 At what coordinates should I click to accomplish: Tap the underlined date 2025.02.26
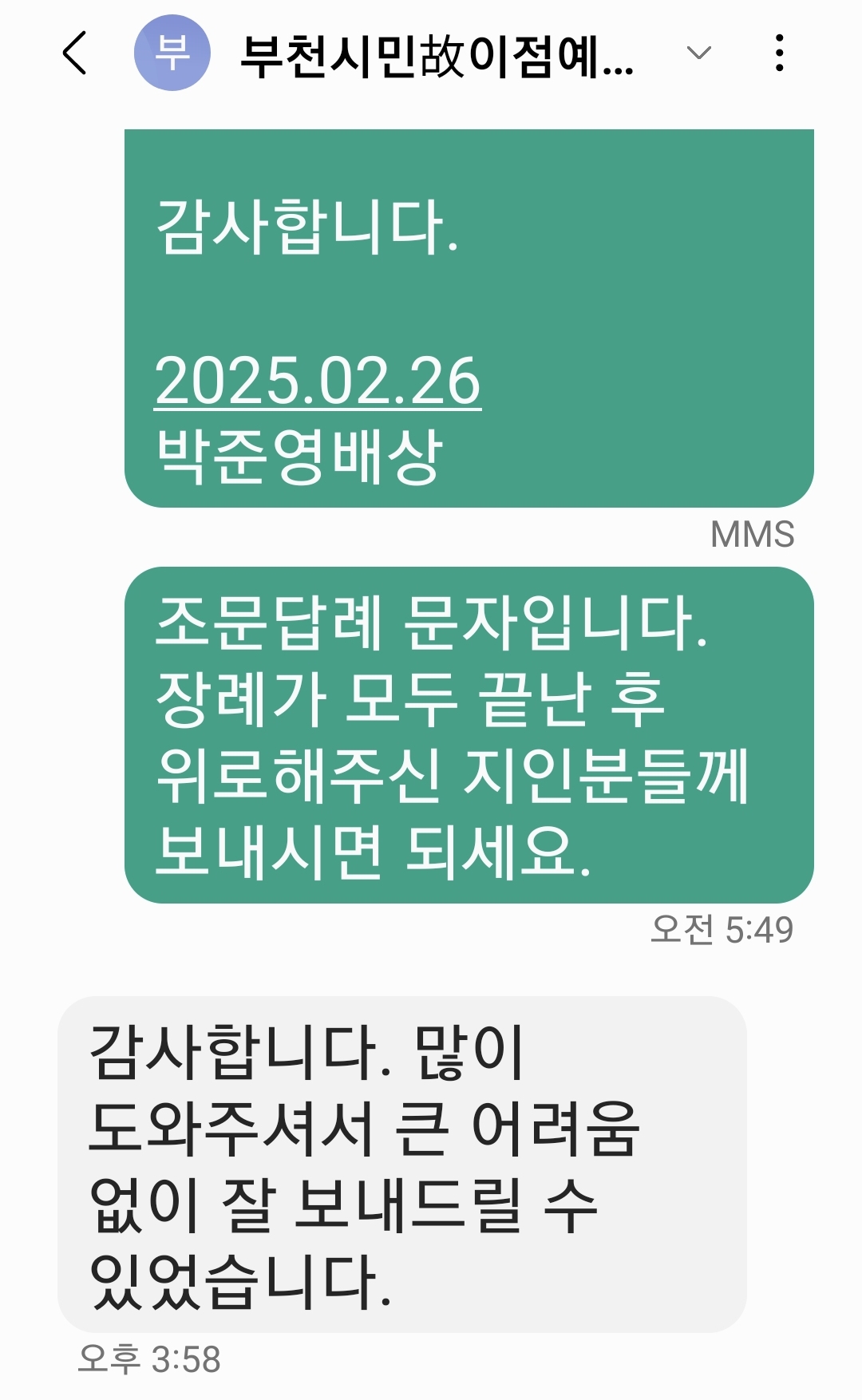click(x=318, y=381)
